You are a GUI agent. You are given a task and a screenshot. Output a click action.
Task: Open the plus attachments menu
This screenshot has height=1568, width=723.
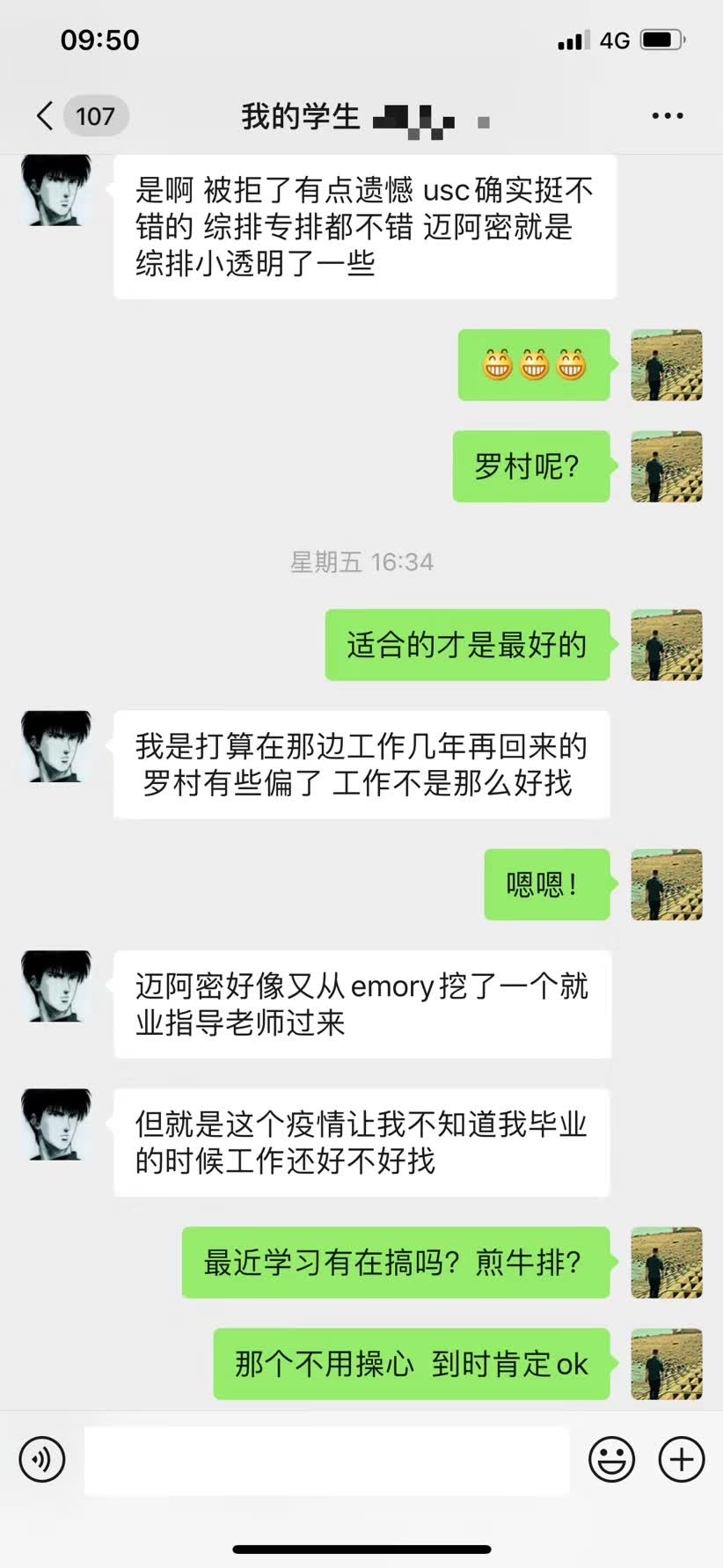coord(682,1460)
